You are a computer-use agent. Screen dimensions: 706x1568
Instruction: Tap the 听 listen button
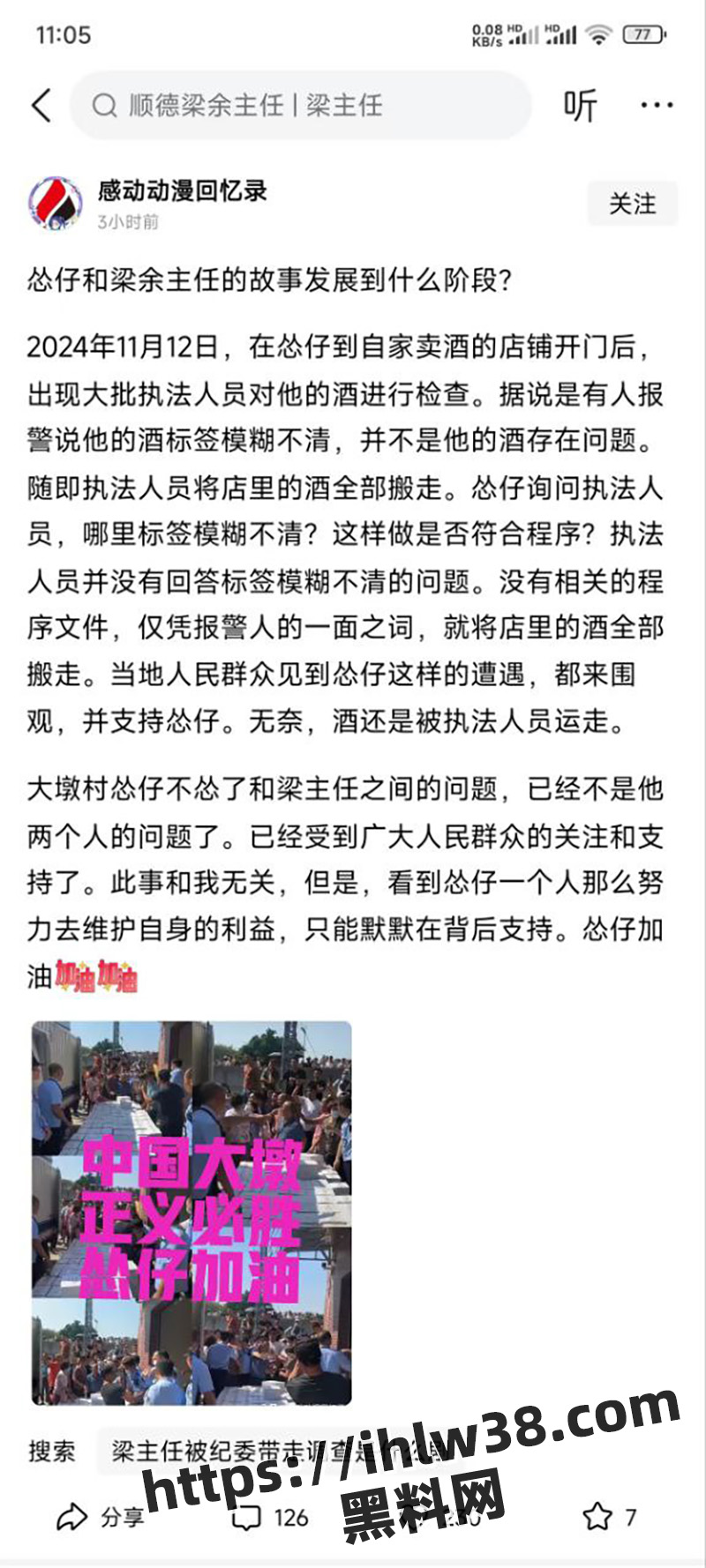click(581, 106)
